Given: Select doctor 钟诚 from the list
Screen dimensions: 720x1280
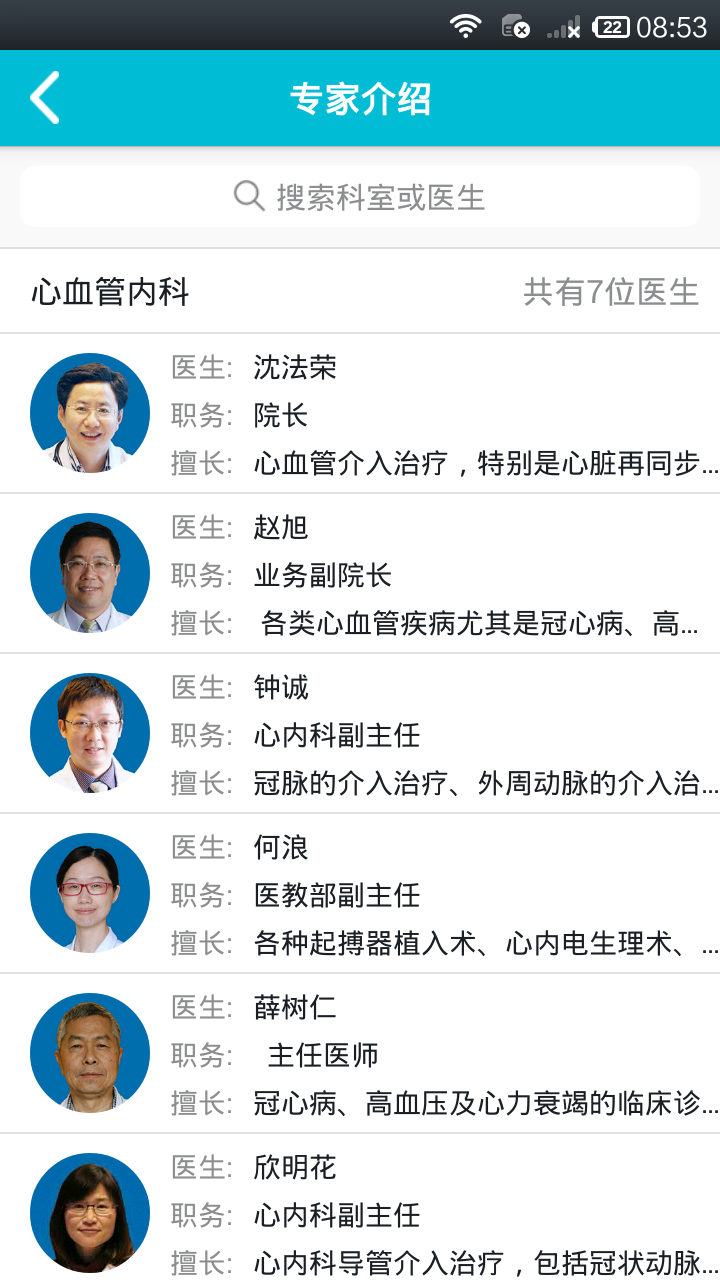Looking at the screenshot, I should click(x=360, y=734).
